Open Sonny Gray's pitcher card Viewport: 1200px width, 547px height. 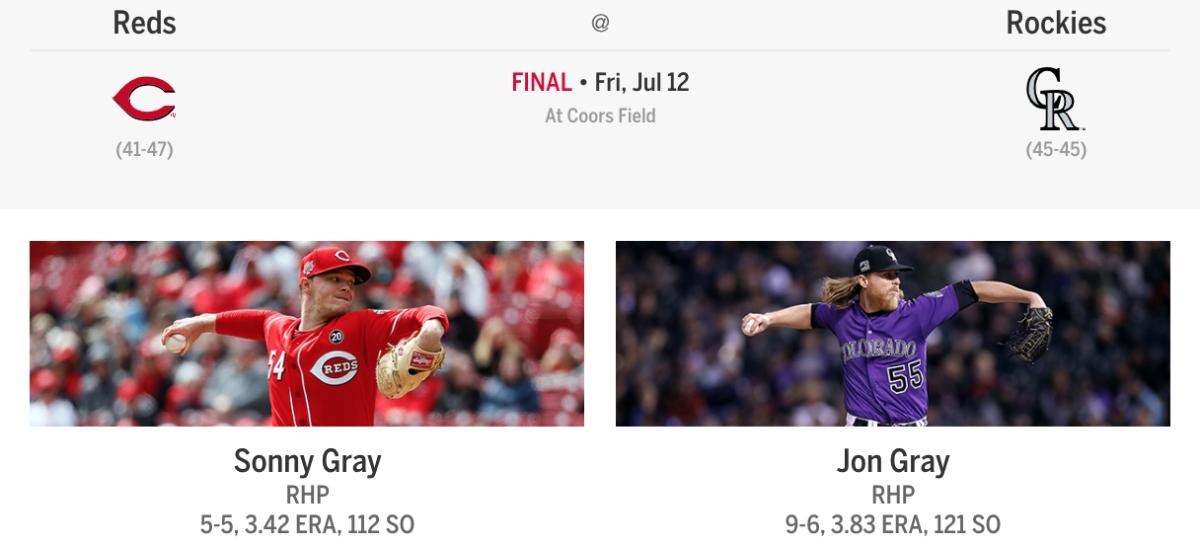(x=307, y=461)
